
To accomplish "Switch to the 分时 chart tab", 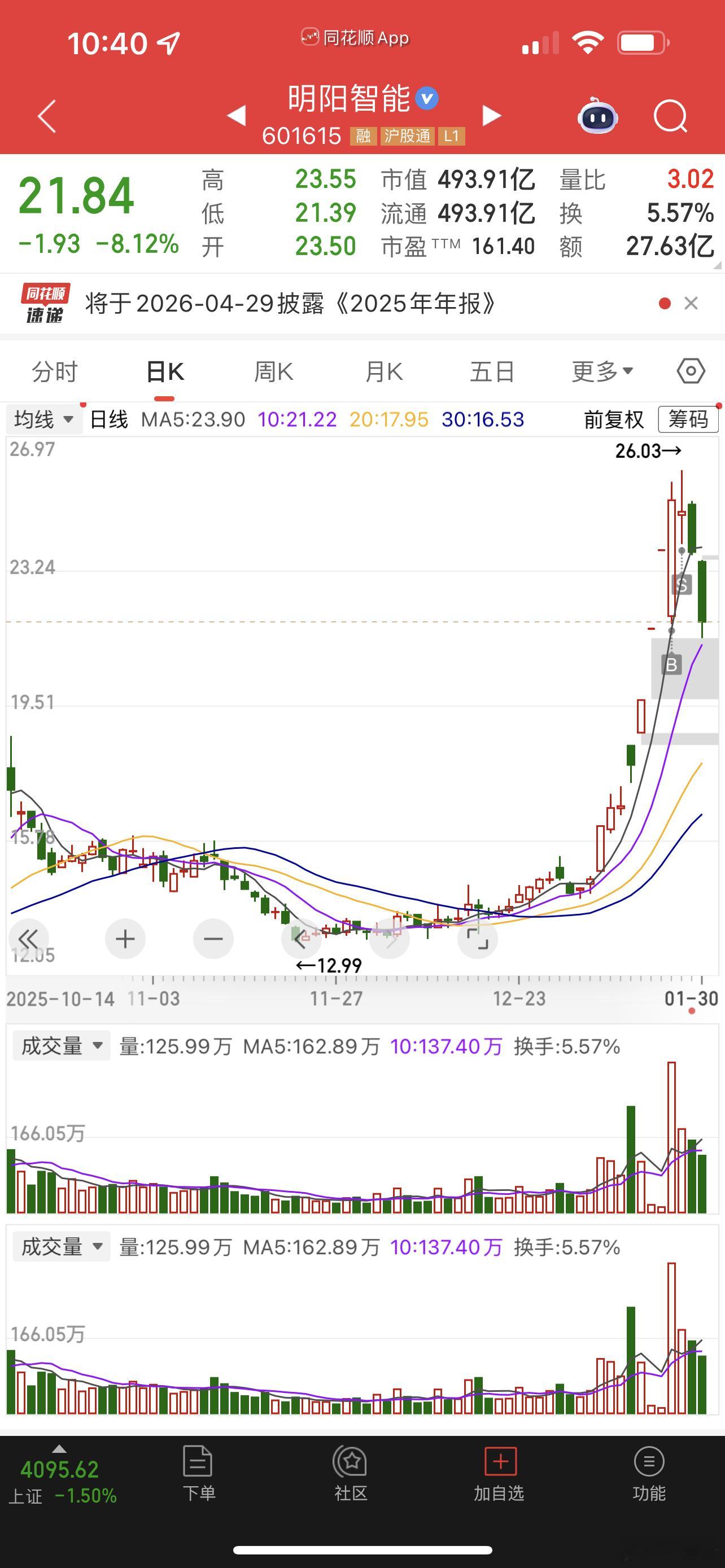I will (55, 371).
